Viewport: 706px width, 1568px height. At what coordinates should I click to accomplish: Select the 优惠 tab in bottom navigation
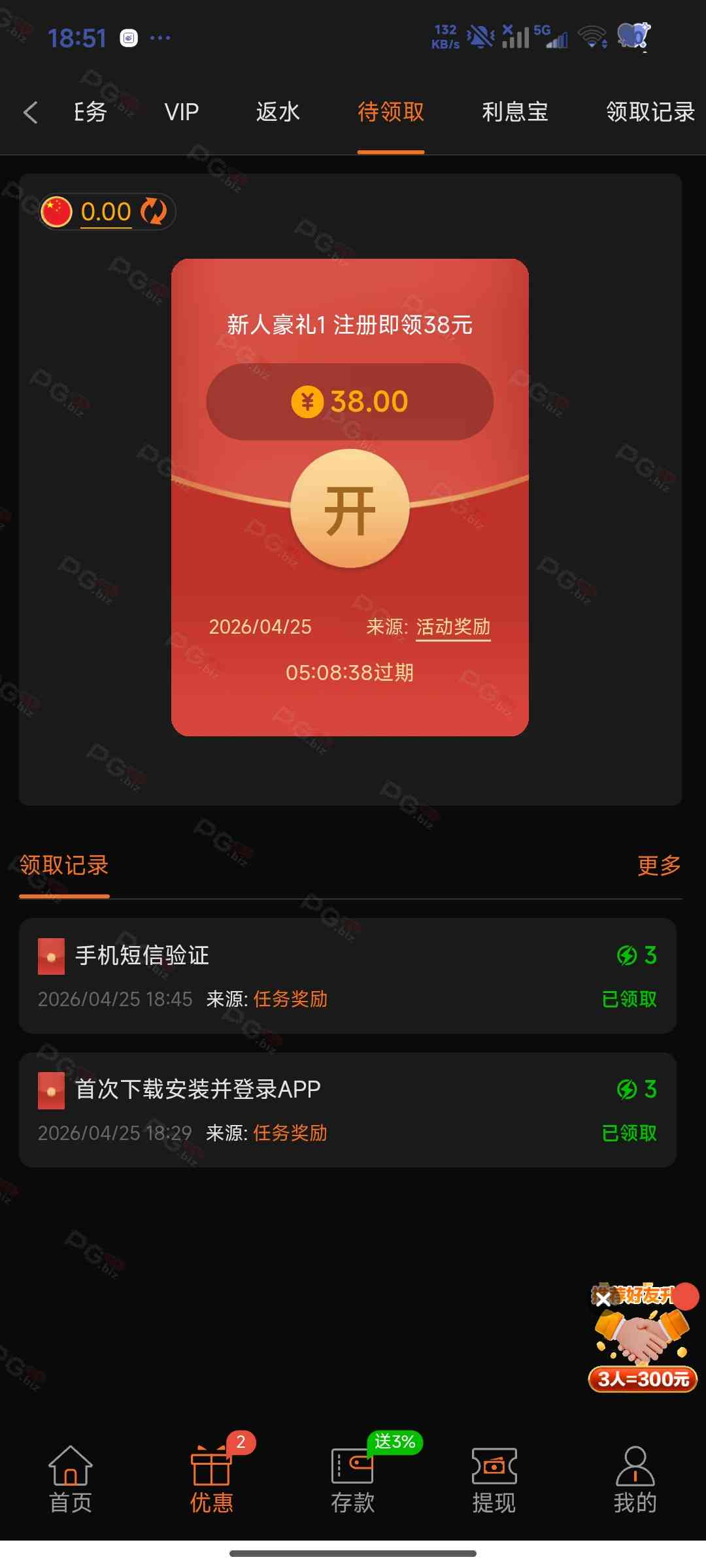click(211, 1480)
